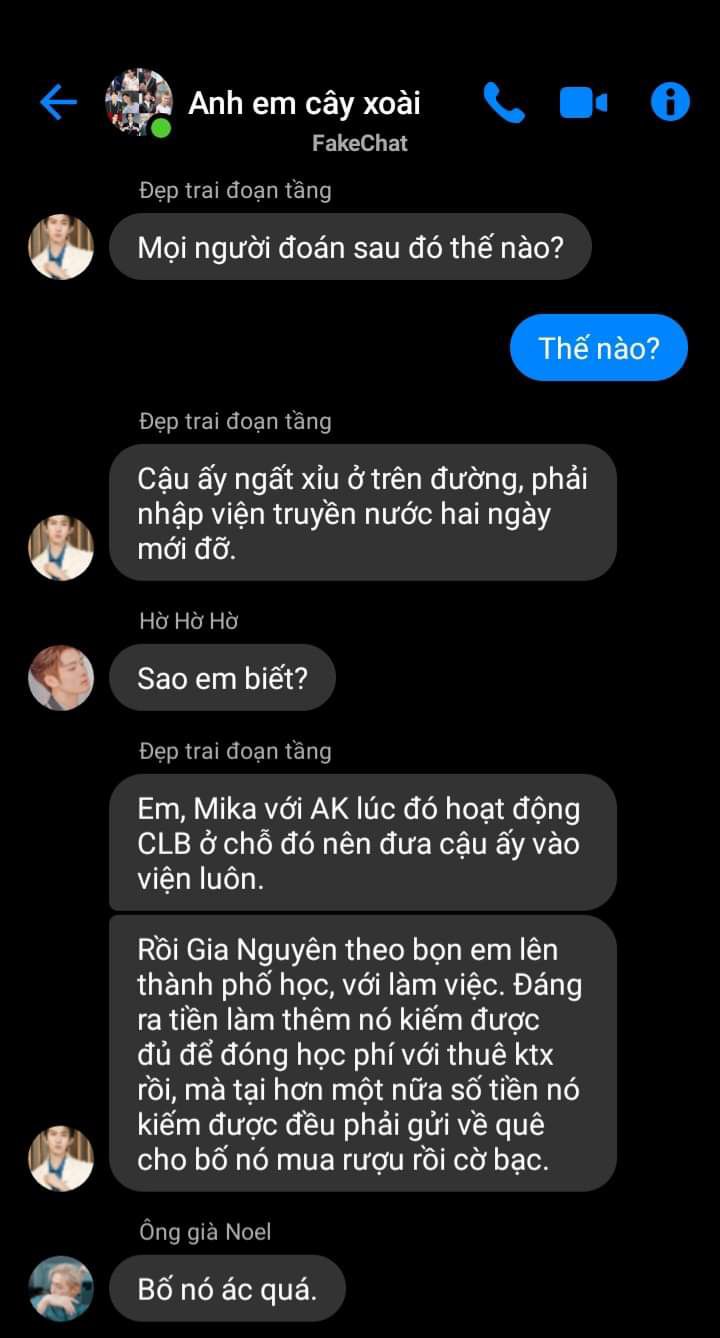Tap the avatar next to "Sao em biết?"
Viewport: 720px width, 1338px height.
pyautogui.click(x=61, y=678)
